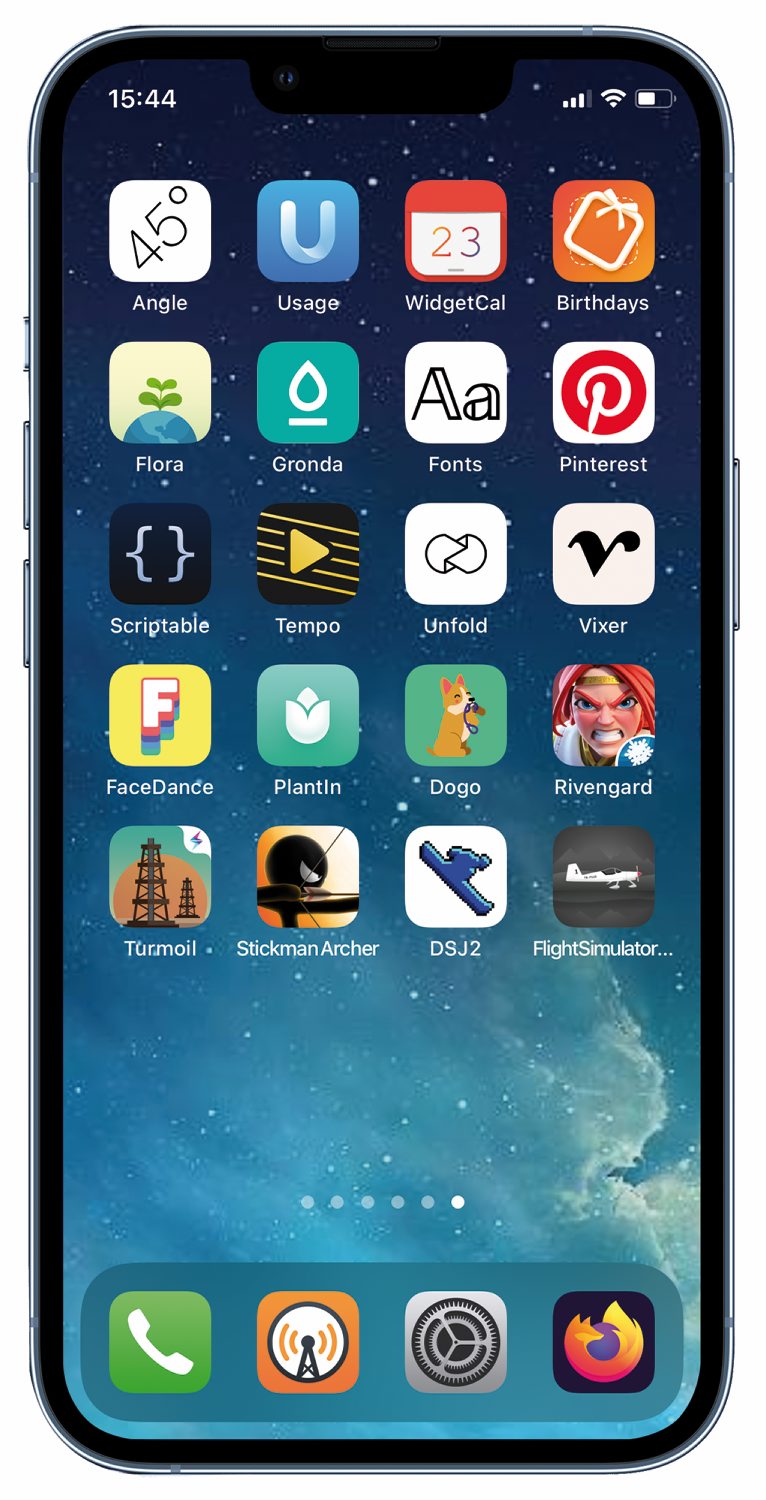Image resolution: width=766 pixels, height=1500 pixels.
Task: Launch Pinterest
Action: 604,392
